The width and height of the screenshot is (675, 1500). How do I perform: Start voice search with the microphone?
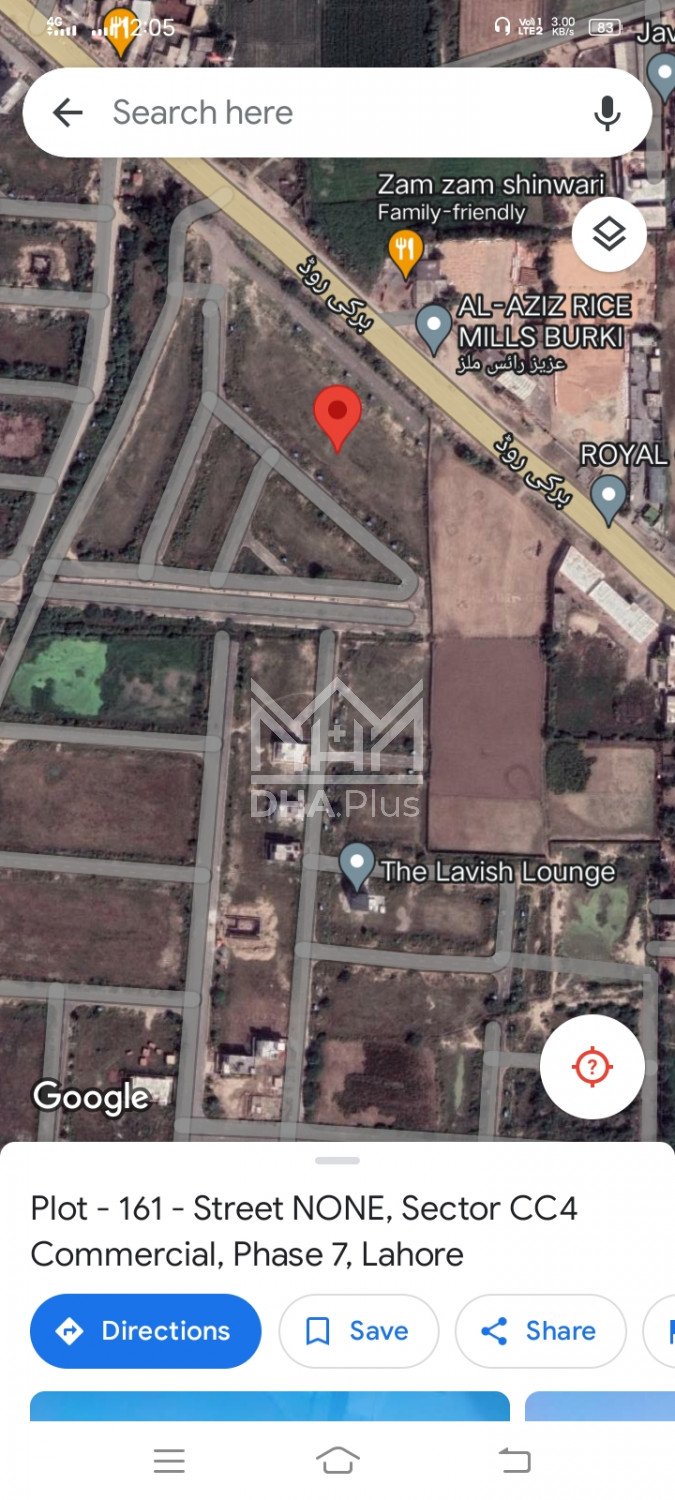607,113
